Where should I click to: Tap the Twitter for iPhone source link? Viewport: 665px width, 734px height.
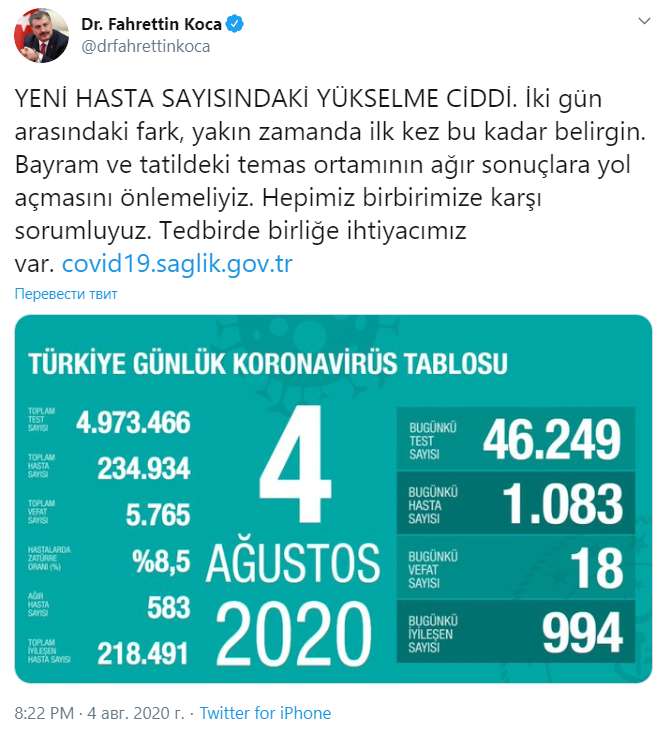point(265,713)
